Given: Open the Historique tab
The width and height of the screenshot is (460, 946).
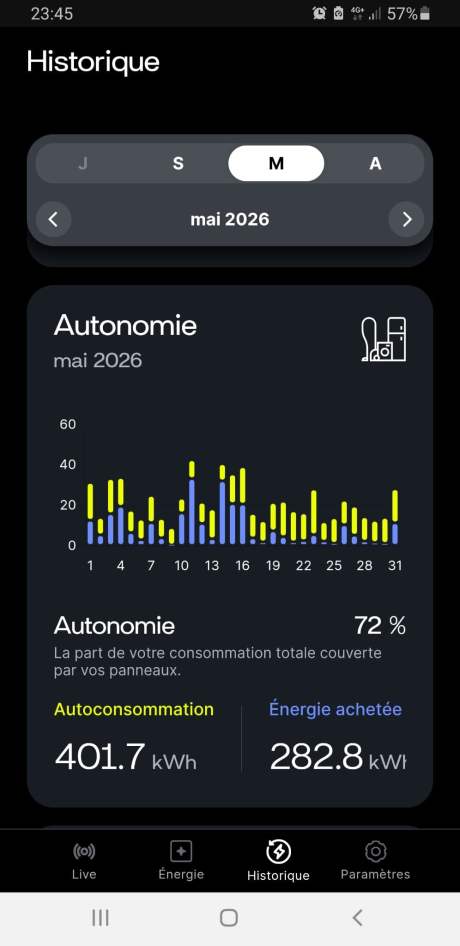Looking at the screenshot, I should point(278,861).
